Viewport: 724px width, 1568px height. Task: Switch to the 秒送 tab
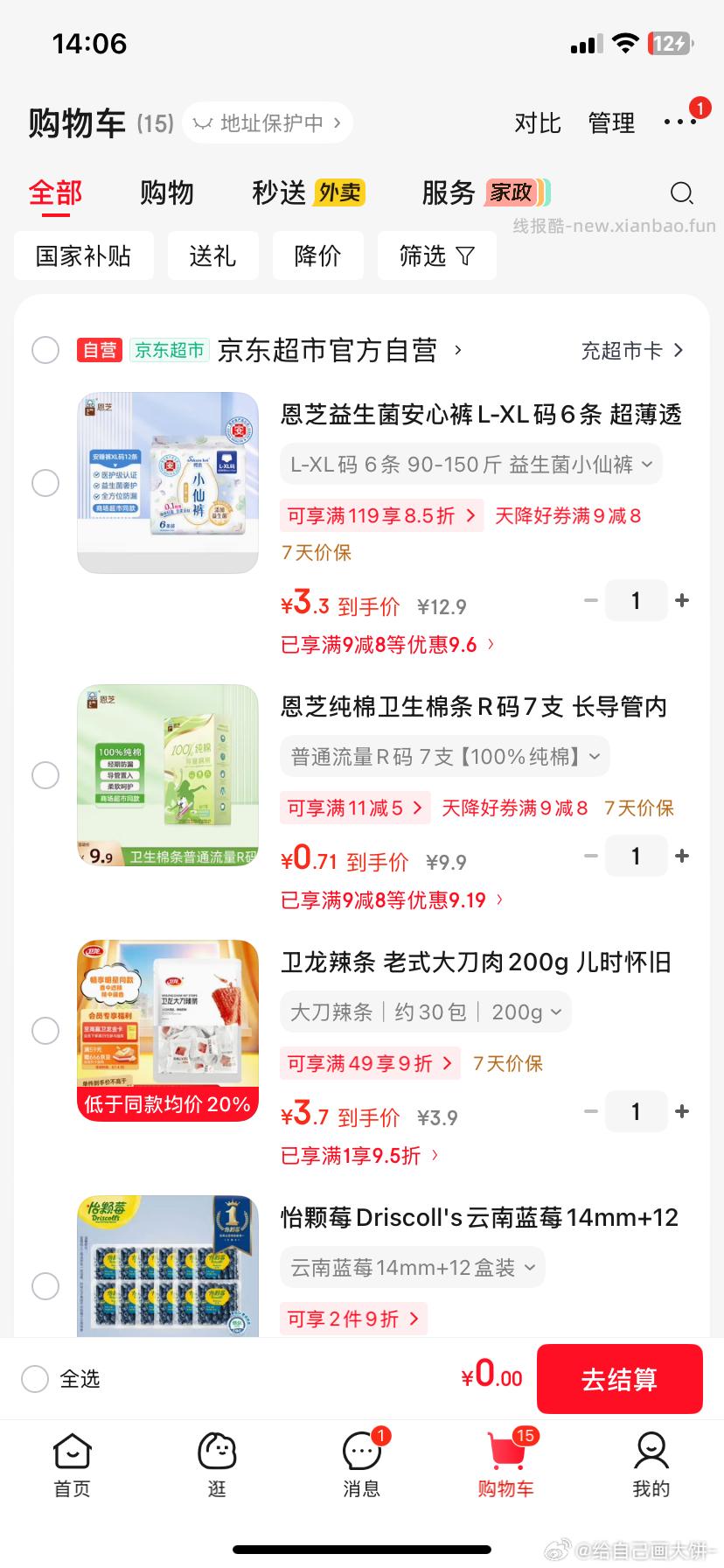click(280, 193)
